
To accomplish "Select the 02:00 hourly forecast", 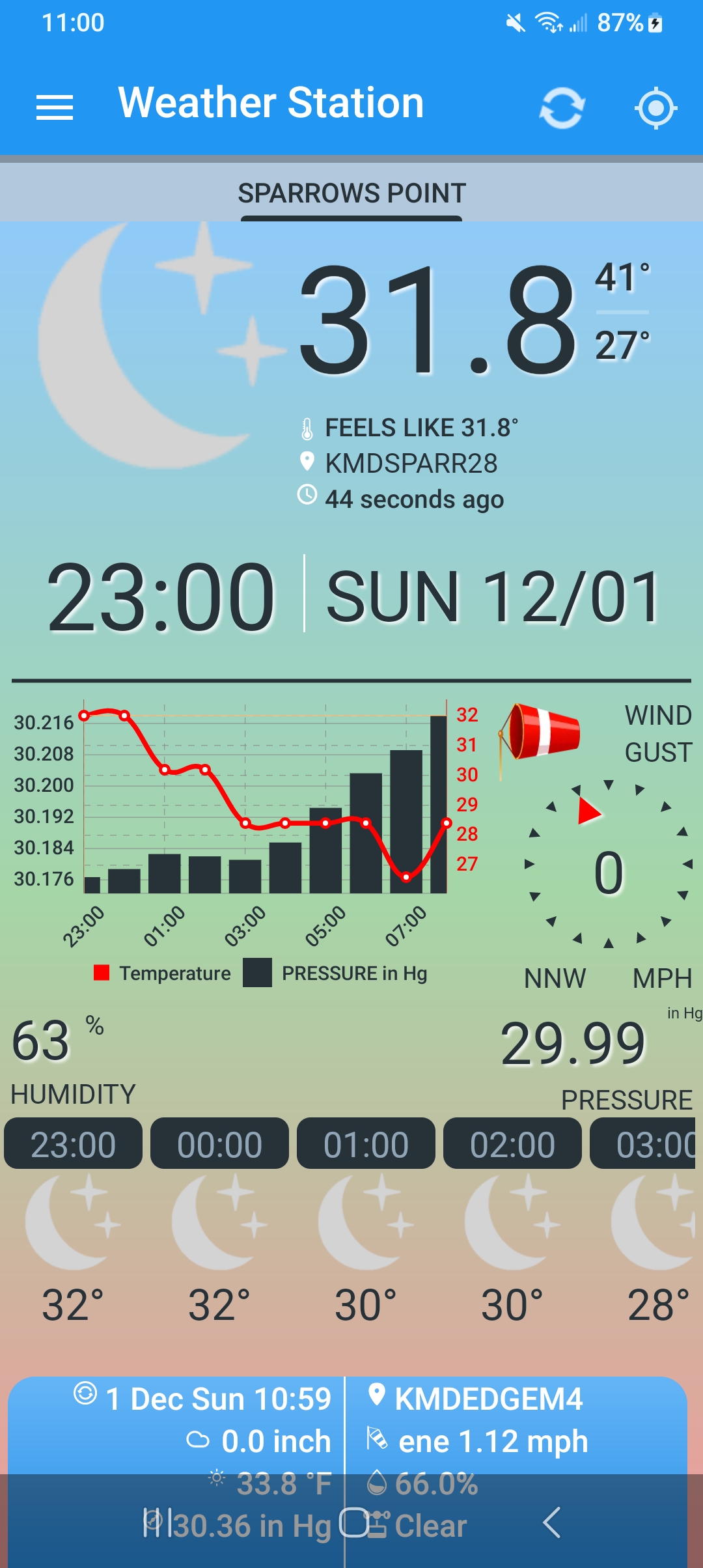I will (512, 1144).
